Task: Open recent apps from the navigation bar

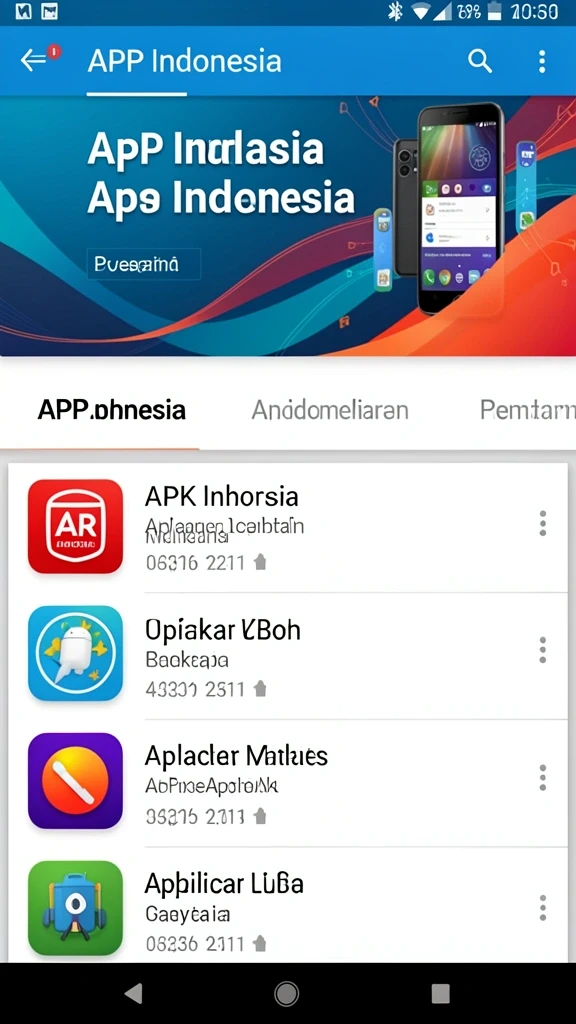Action: [441, 994]
